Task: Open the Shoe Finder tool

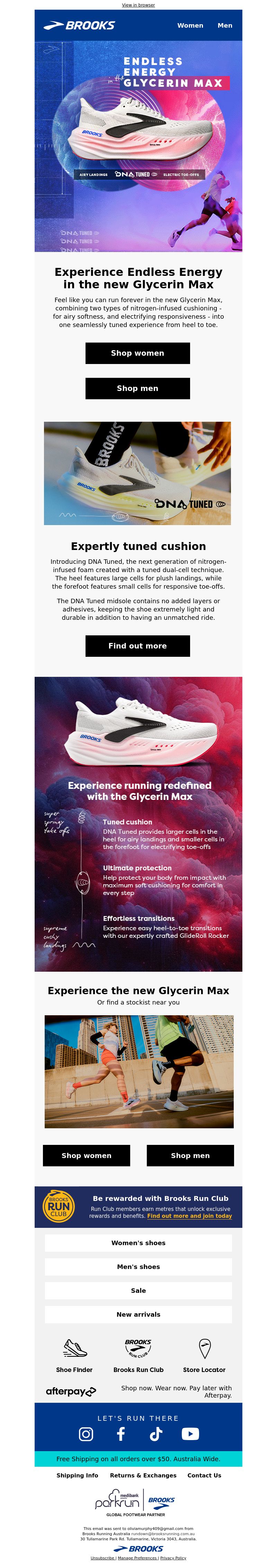Action: click(74, 1356)
